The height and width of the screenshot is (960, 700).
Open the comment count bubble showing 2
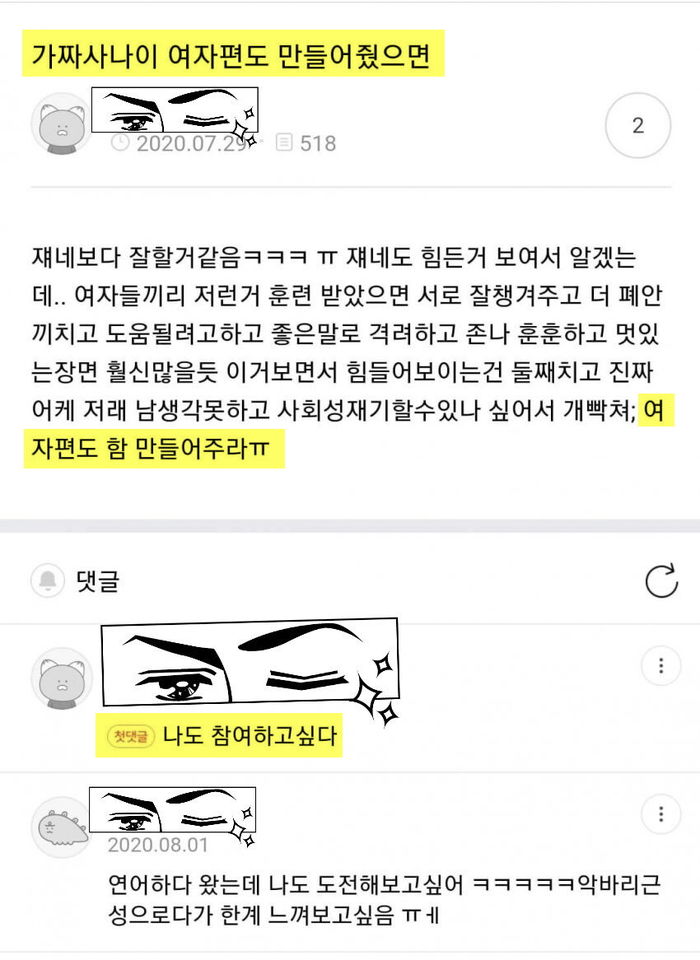point(638,126)
